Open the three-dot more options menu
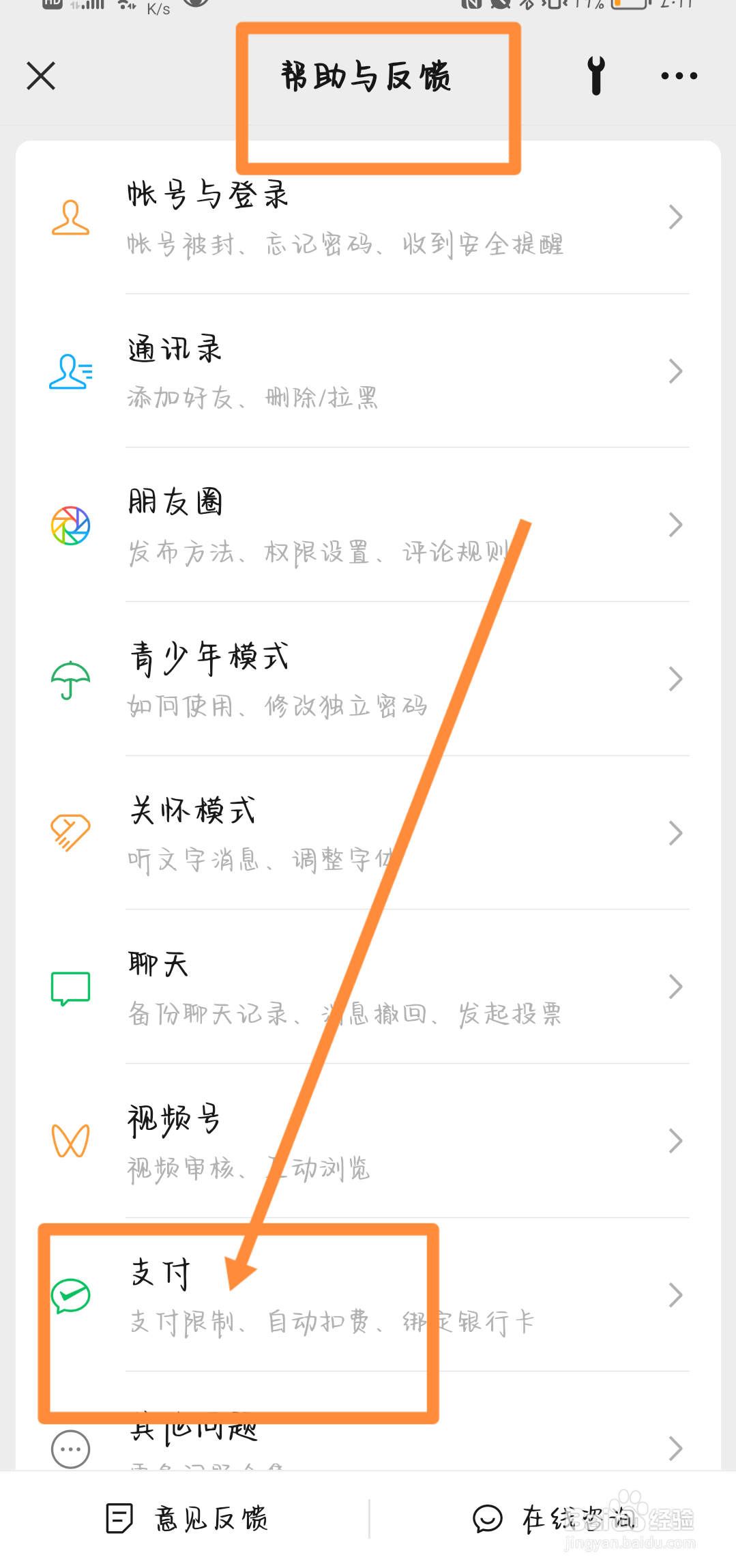 point(677,76)
